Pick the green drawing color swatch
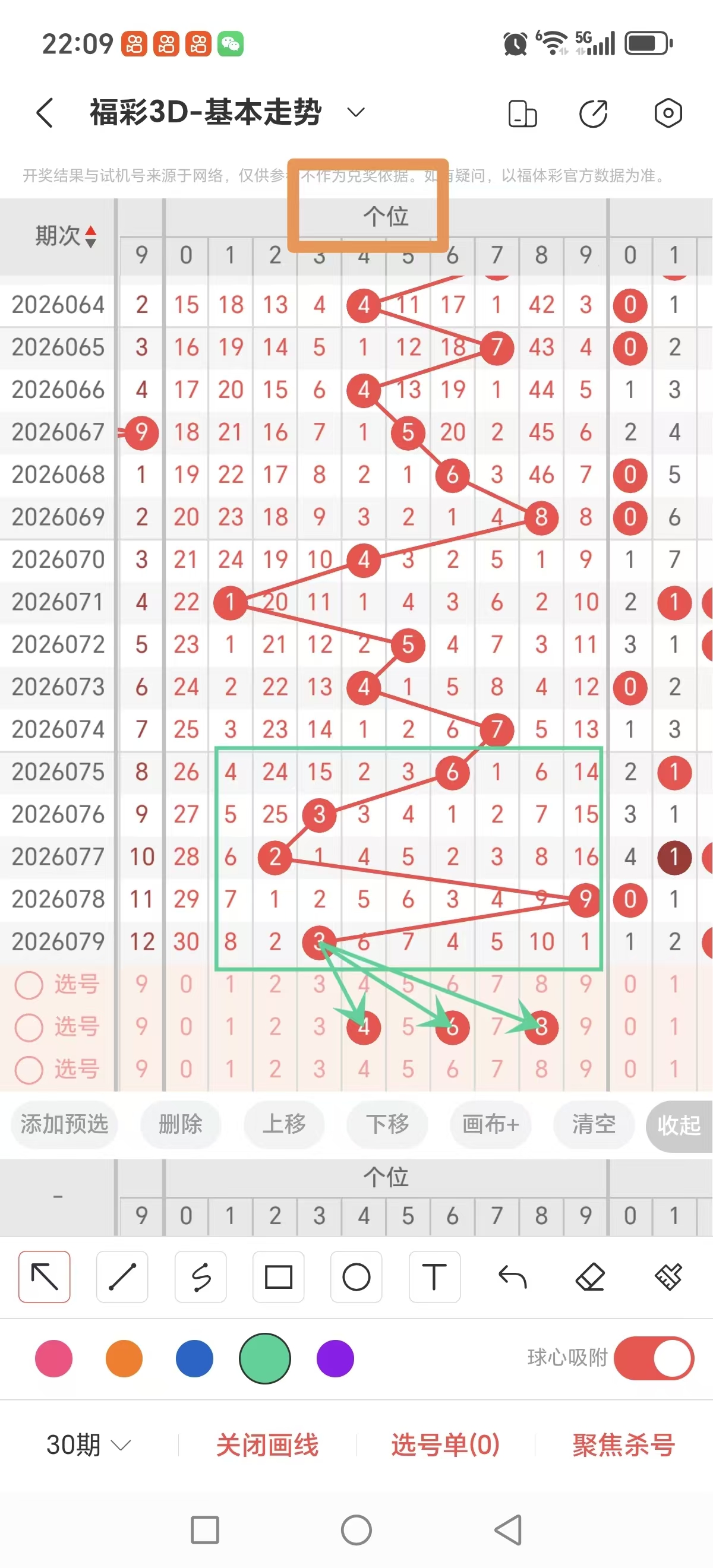Viewport: 713px width, 1568px height. coord(265,1358)
